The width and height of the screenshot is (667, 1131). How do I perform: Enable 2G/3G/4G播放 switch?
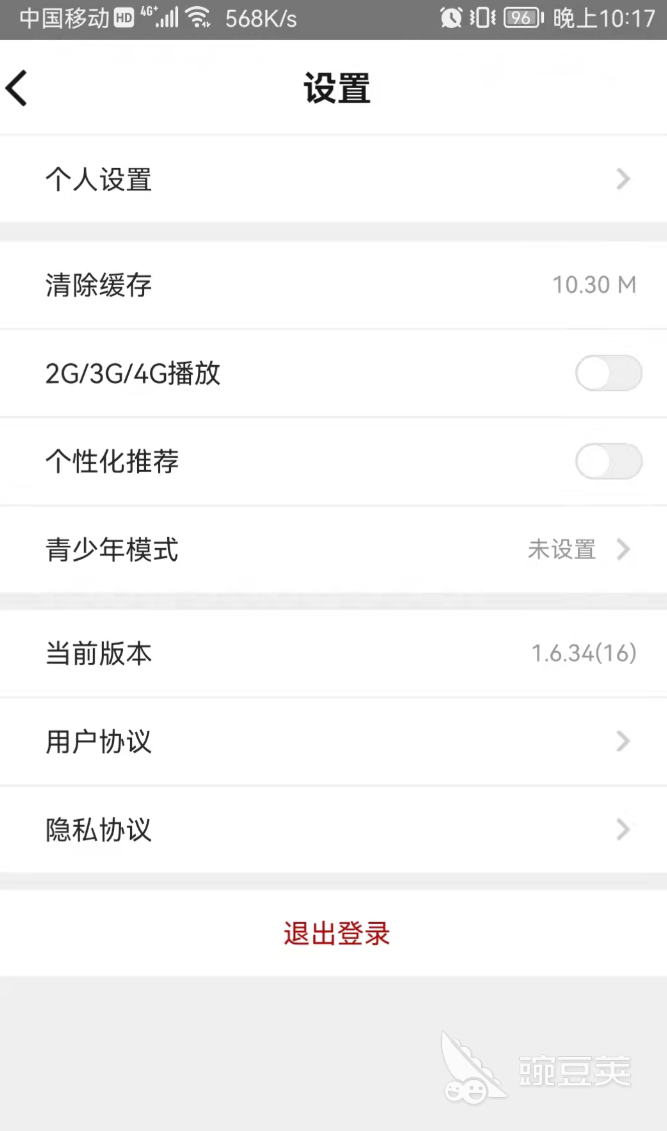608,374
